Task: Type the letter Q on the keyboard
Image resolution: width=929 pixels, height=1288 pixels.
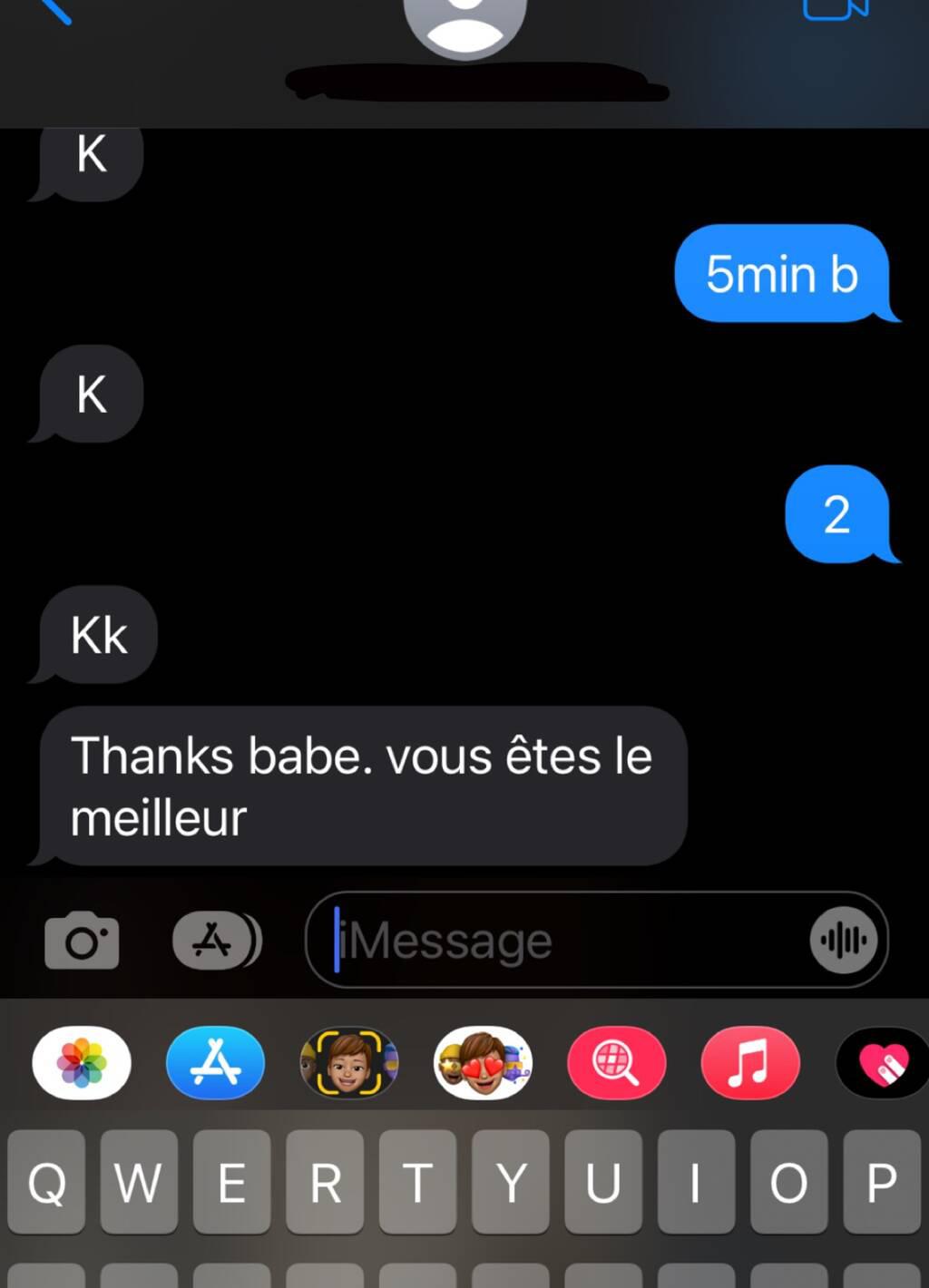Action: coord(47,1182)
